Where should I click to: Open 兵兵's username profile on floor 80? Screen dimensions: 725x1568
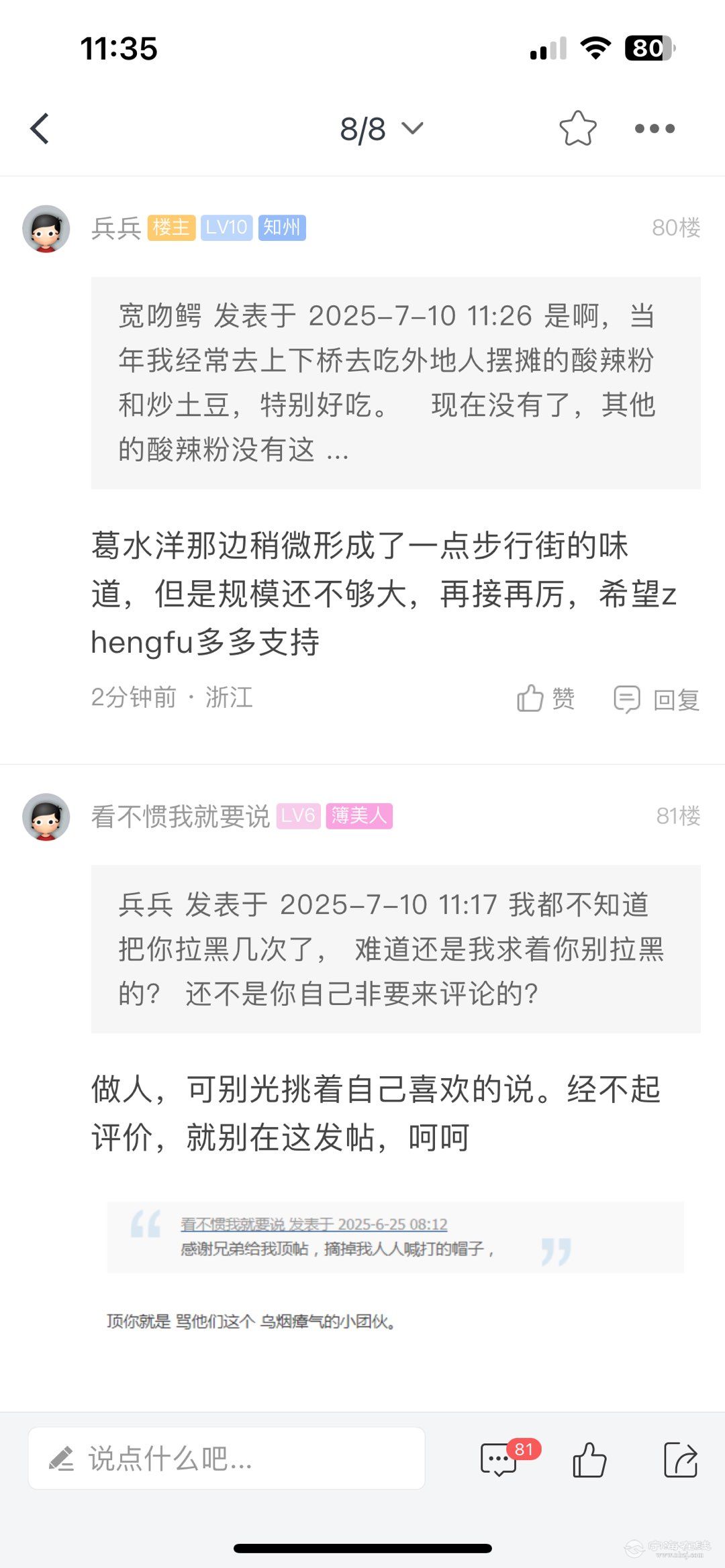pyautogui.click(x=116, y=228)
